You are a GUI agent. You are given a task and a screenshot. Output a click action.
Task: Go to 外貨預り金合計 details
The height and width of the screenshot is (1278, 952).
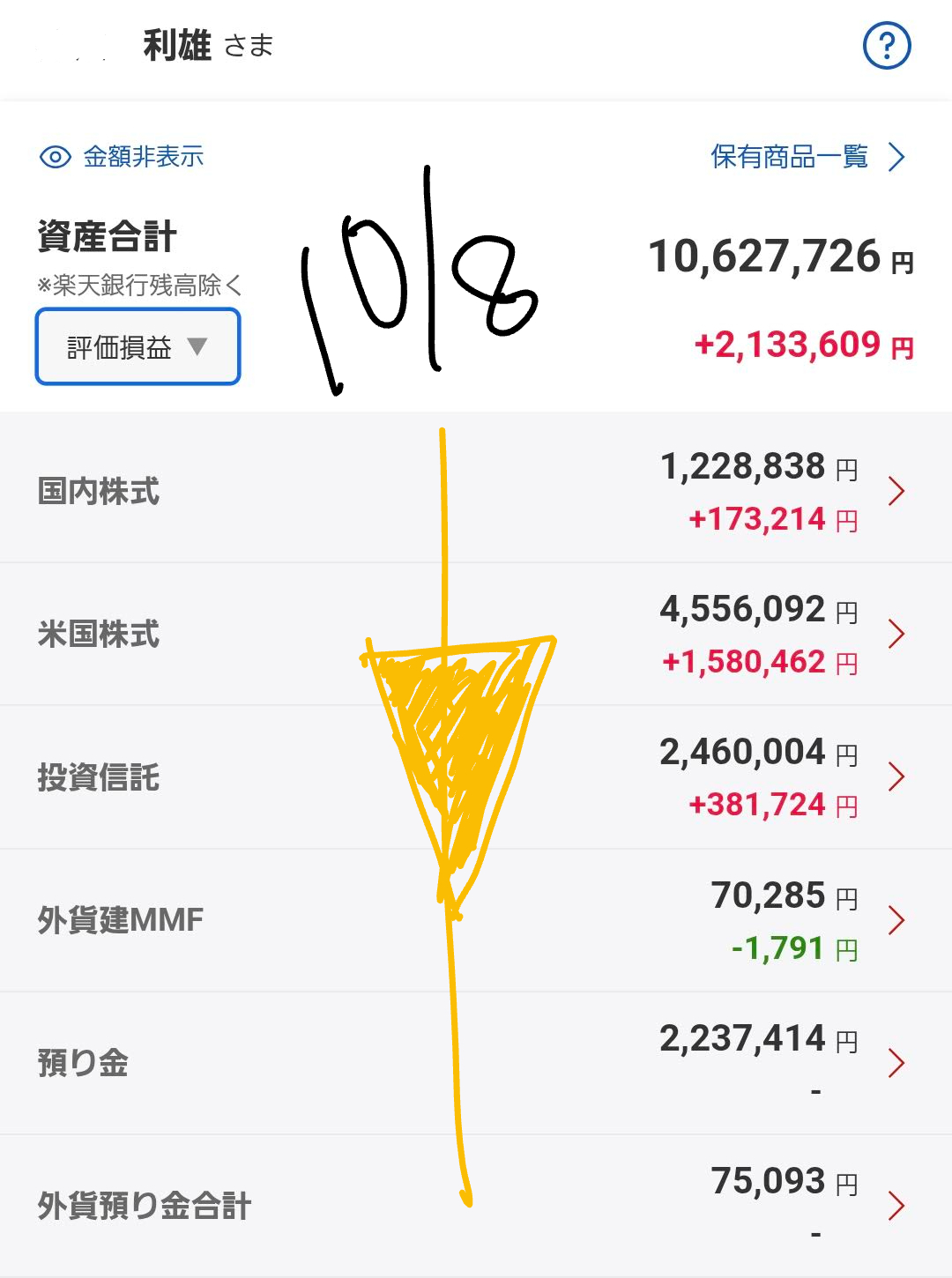476,1206
